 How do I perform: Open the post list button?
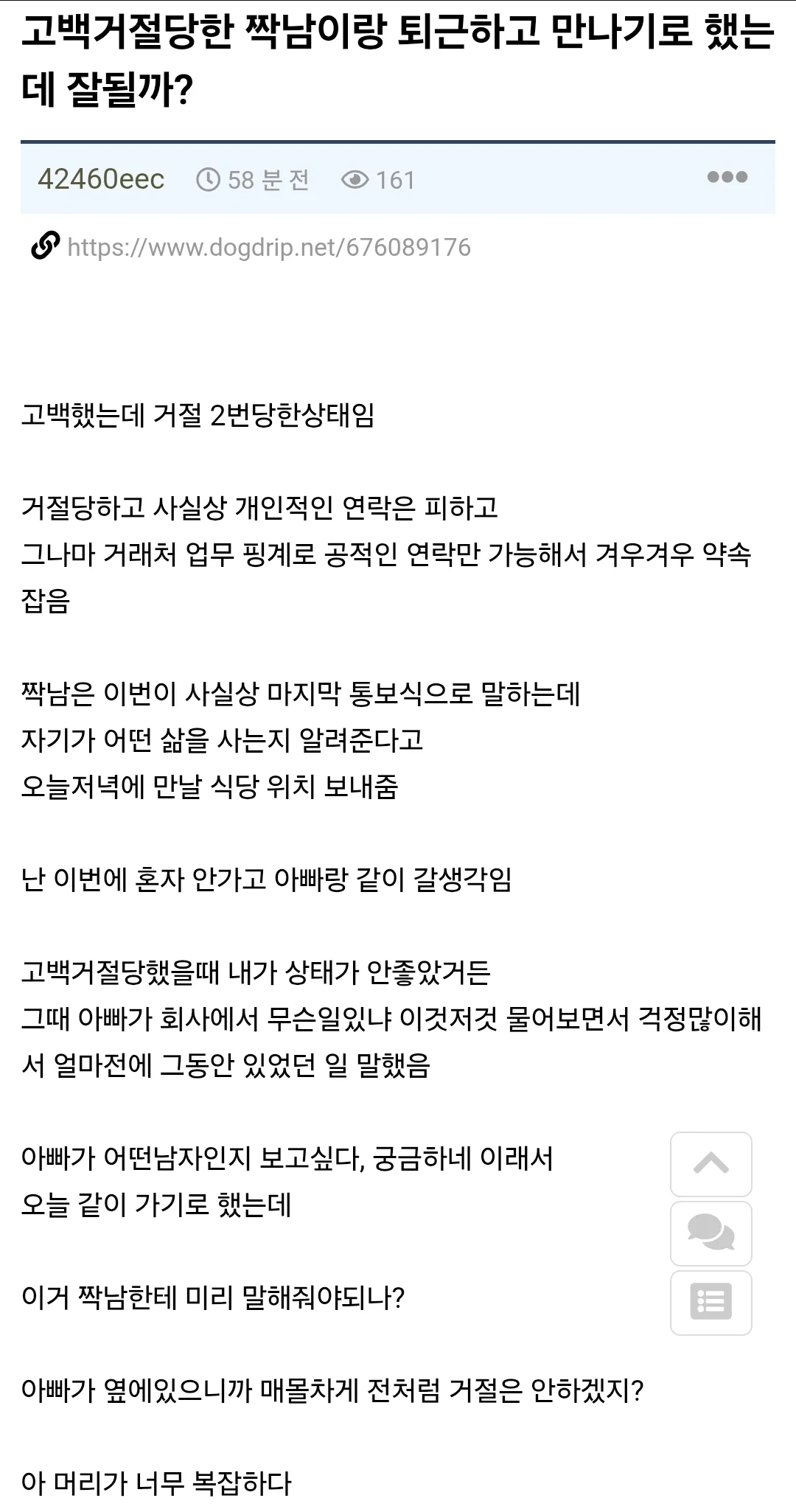coord(711,1303)
